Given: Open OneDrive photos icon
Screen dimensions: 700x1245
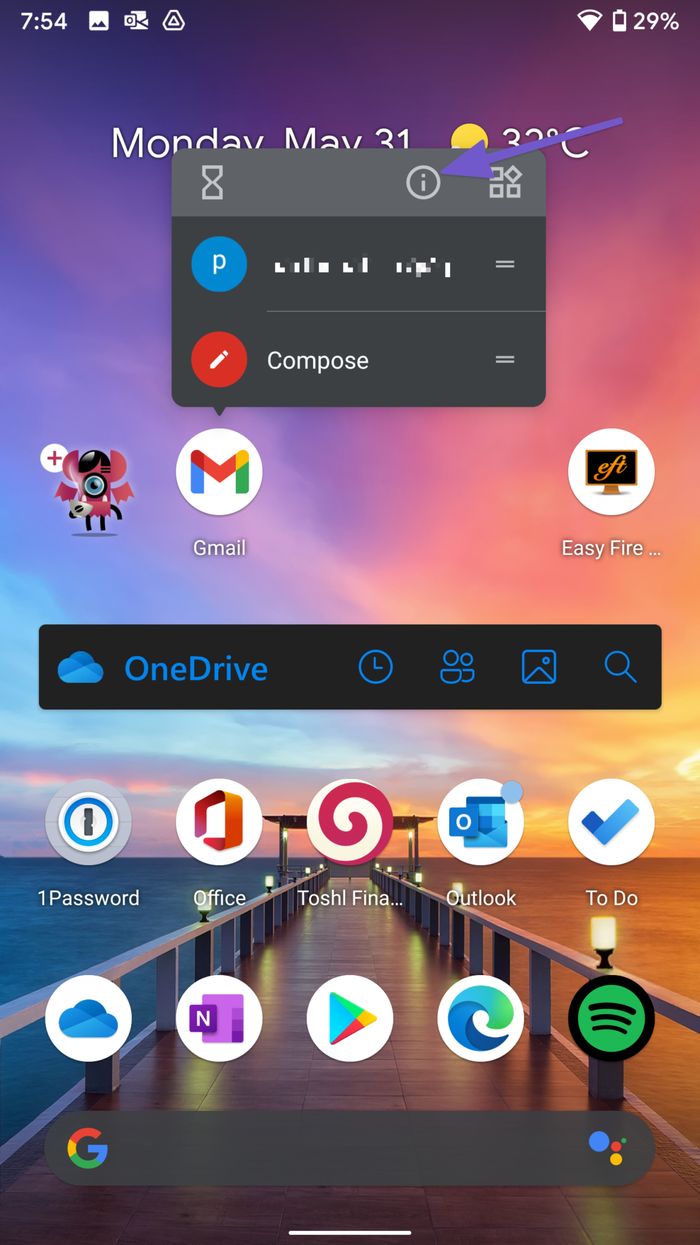Looking at the screenshot, I should (539, 667).
